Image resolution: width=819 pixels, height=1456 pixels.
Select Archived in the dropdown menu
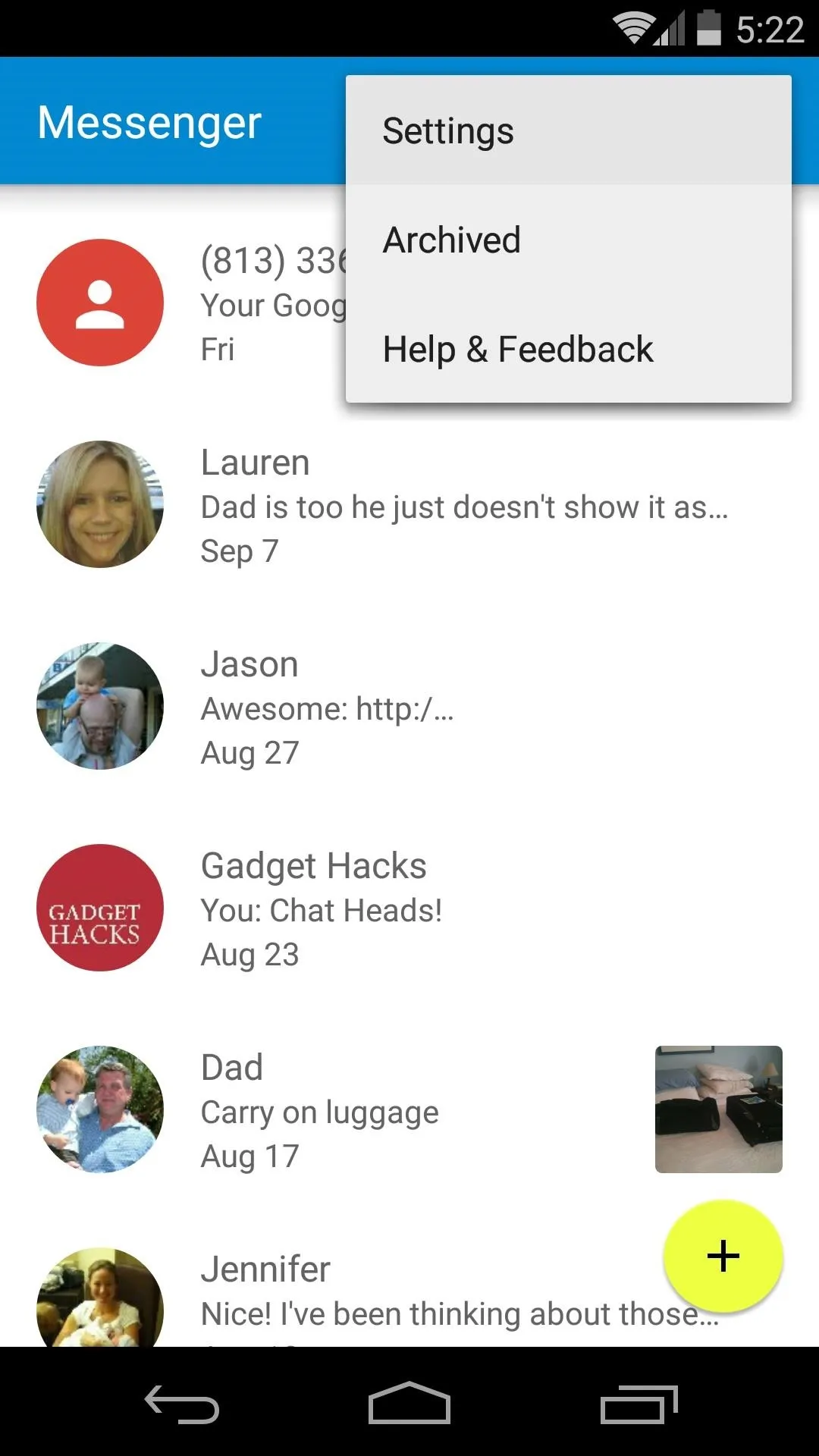(568, 240)
